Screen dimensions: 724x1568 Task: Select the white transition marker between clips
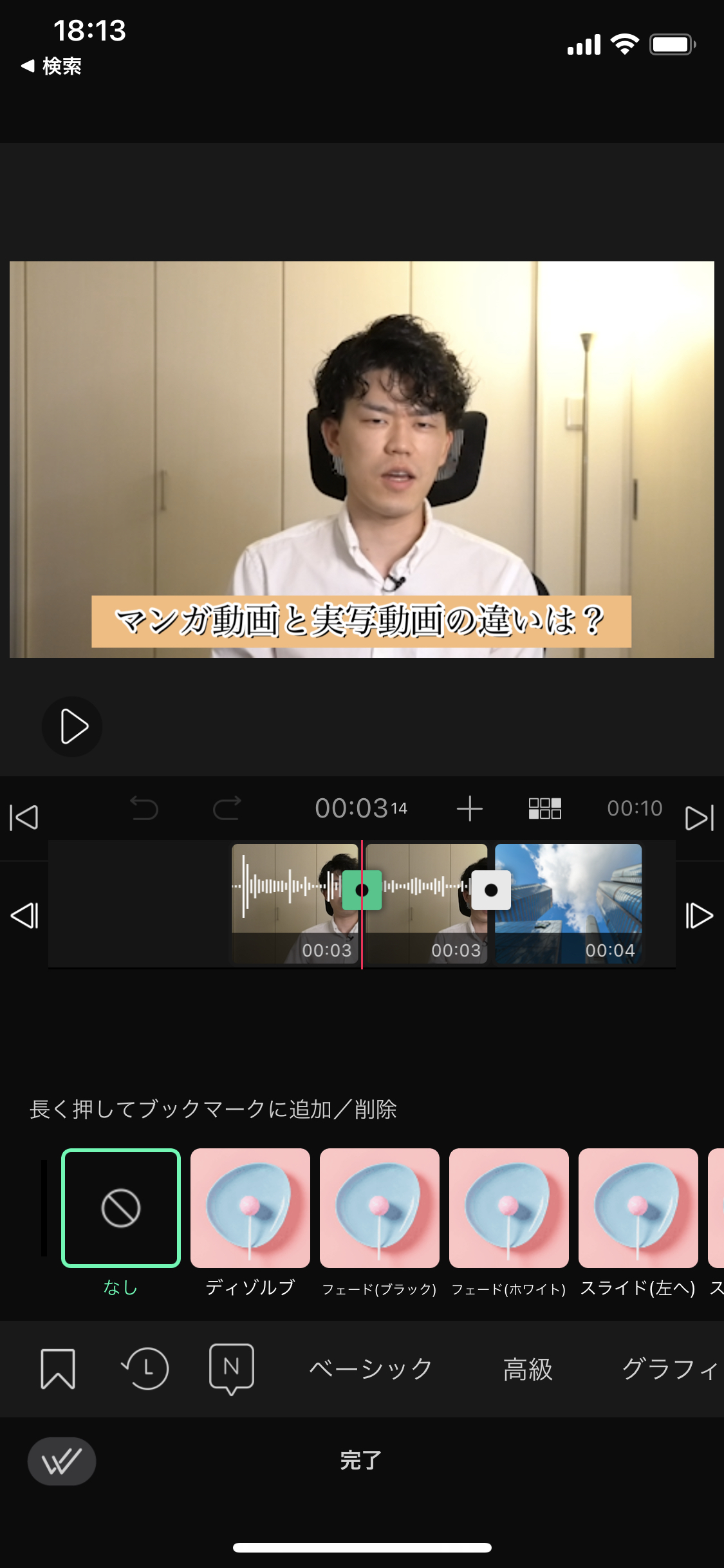(491, 890)
